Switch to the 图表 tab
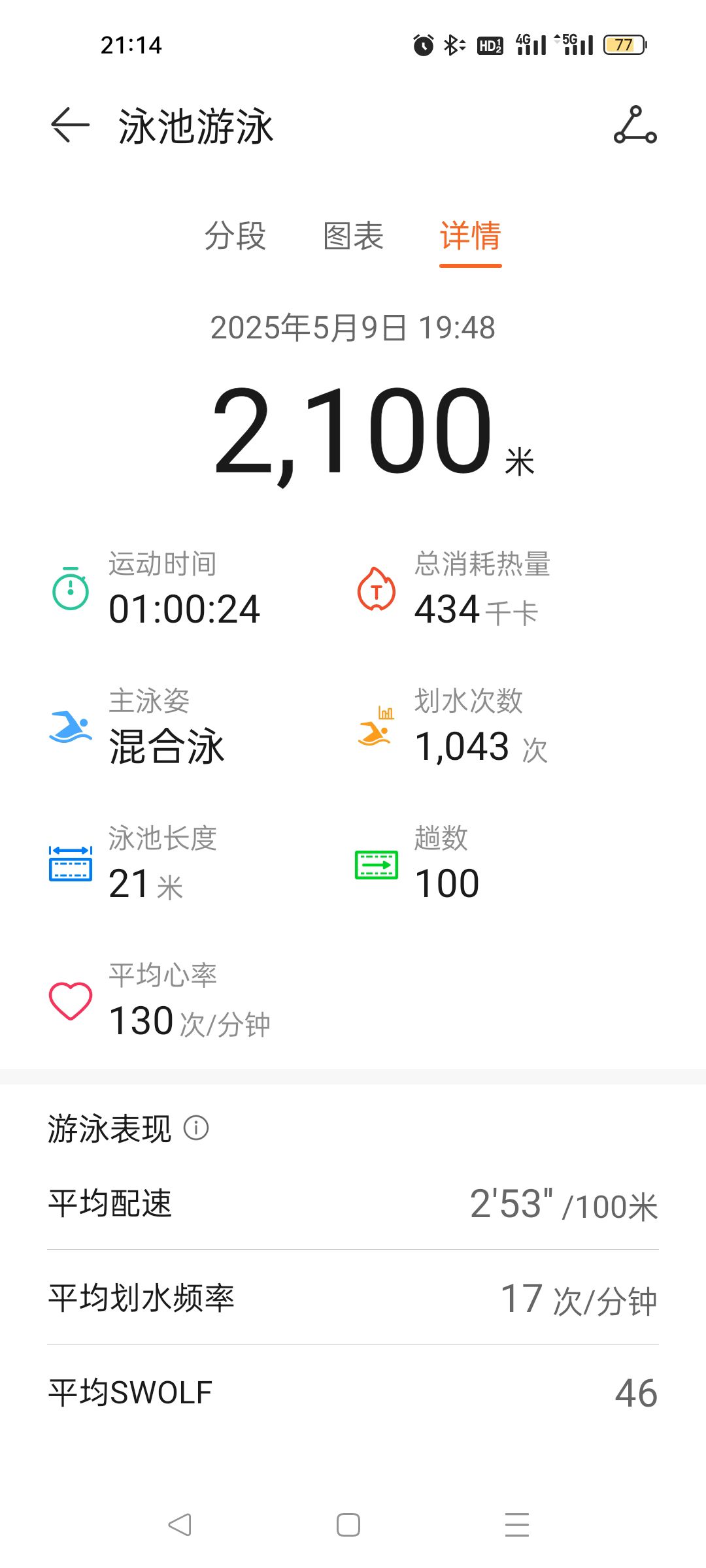 [x=353, y=236]
